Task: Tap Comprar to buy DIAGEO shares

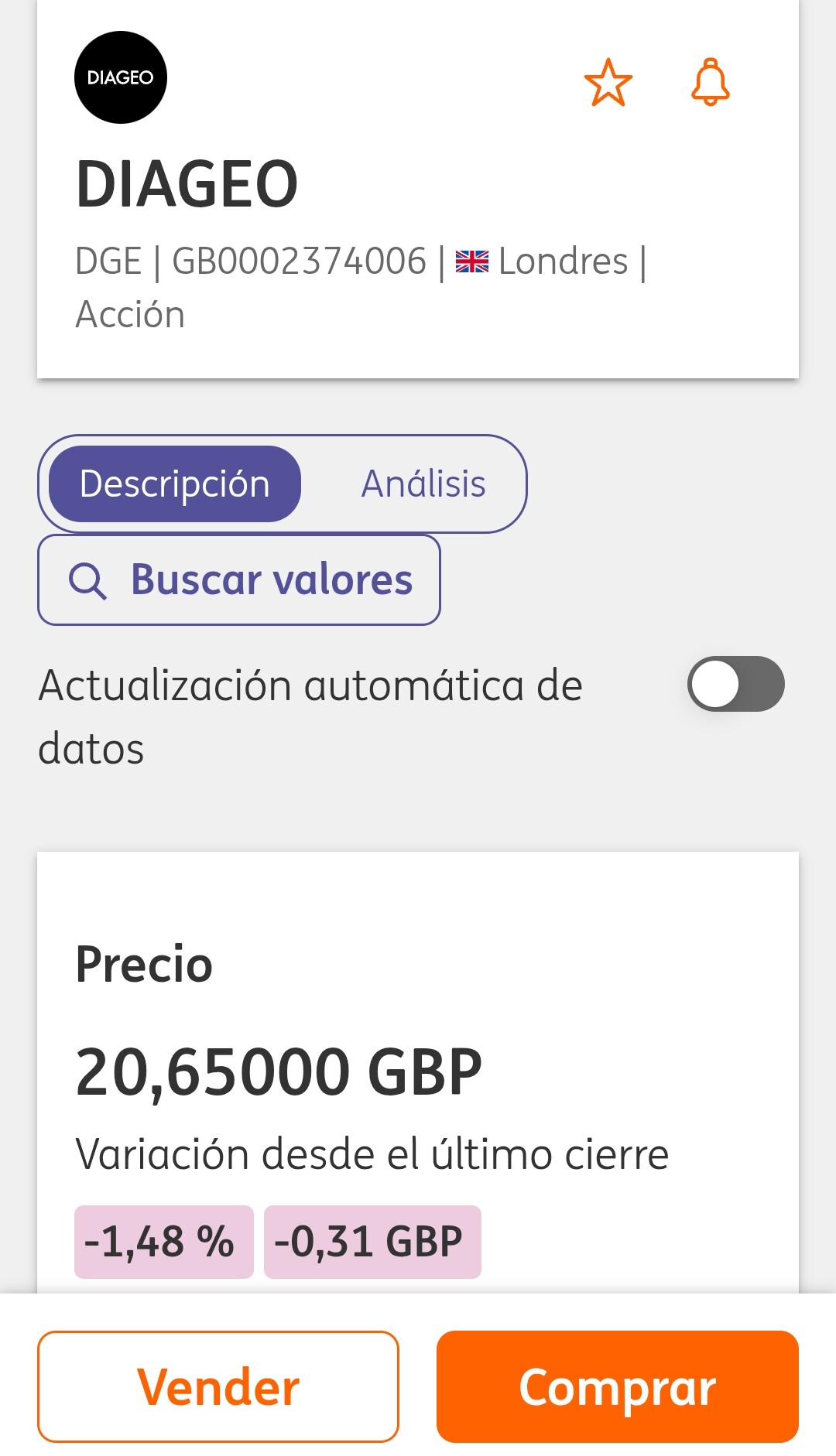Action: pos(617,1386)
